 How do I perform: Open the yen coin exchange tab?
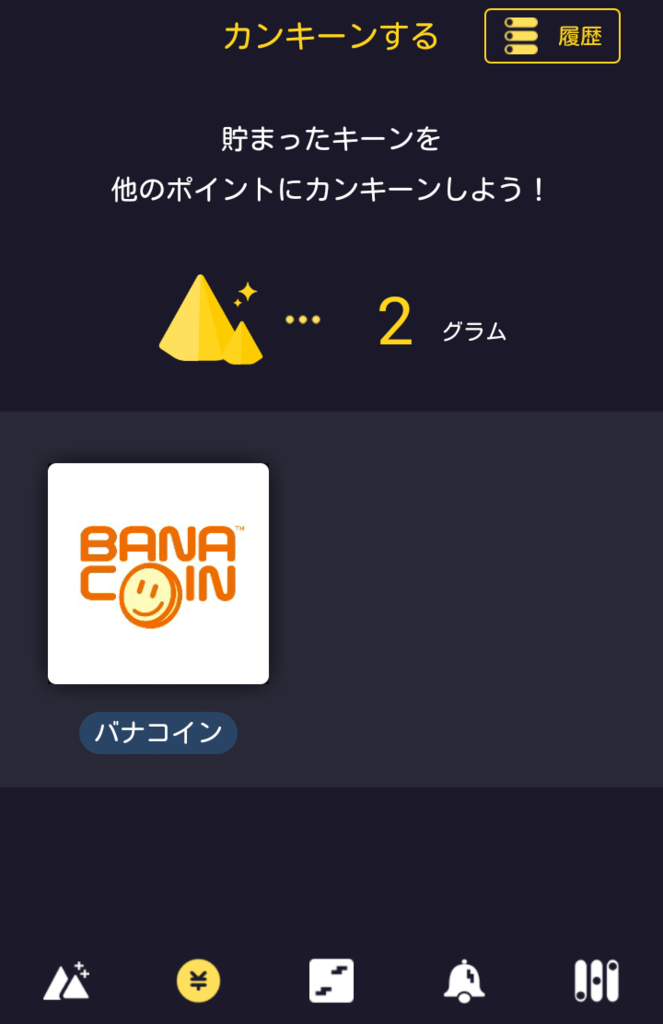(x=198, y=981)
